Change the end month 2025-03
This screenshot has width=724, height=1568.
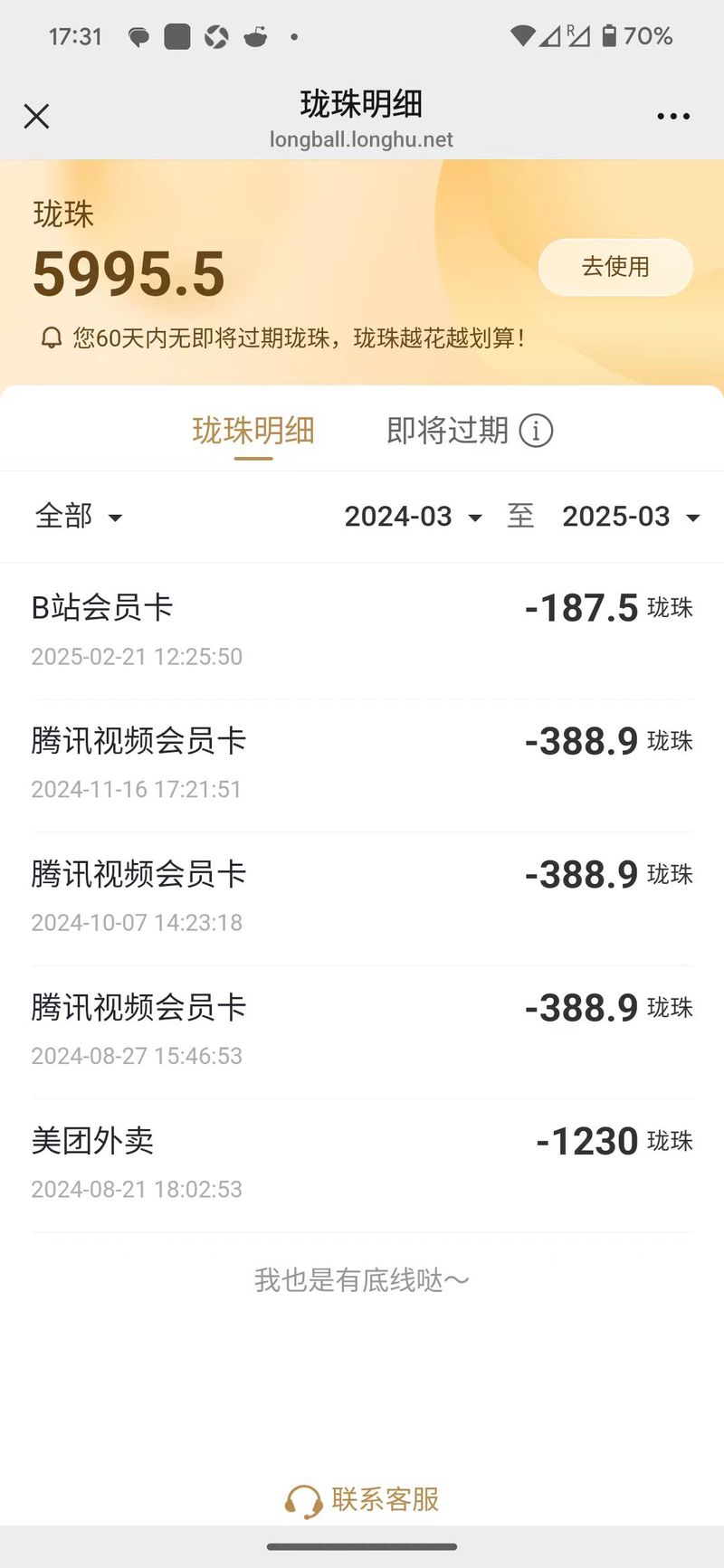pyautogui.click(x=631, y=517)
